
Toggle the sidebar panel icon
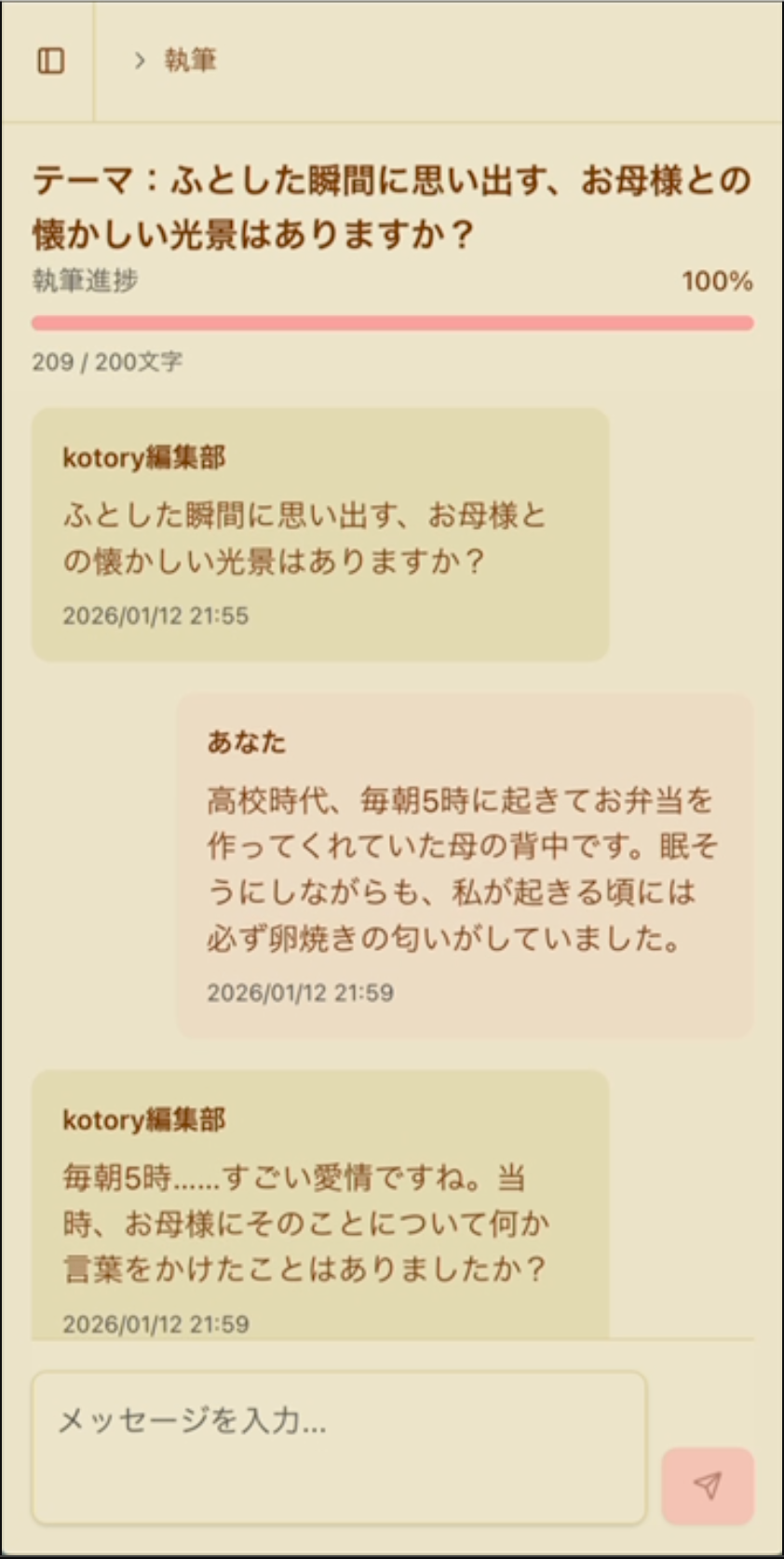click(50, 61)
